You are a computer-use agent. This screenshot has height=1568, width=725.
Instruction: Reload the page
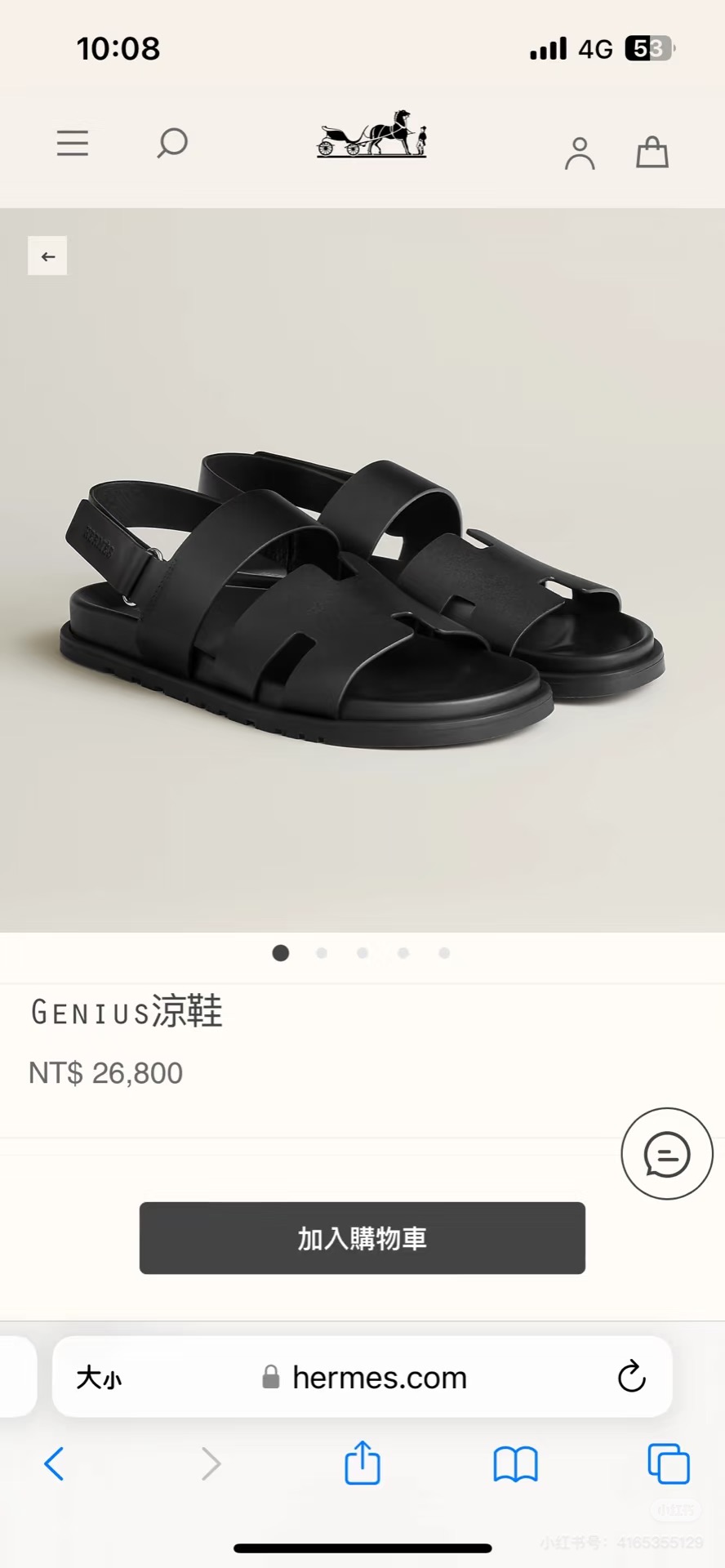pyautogui.click(x=631, y=1377)
